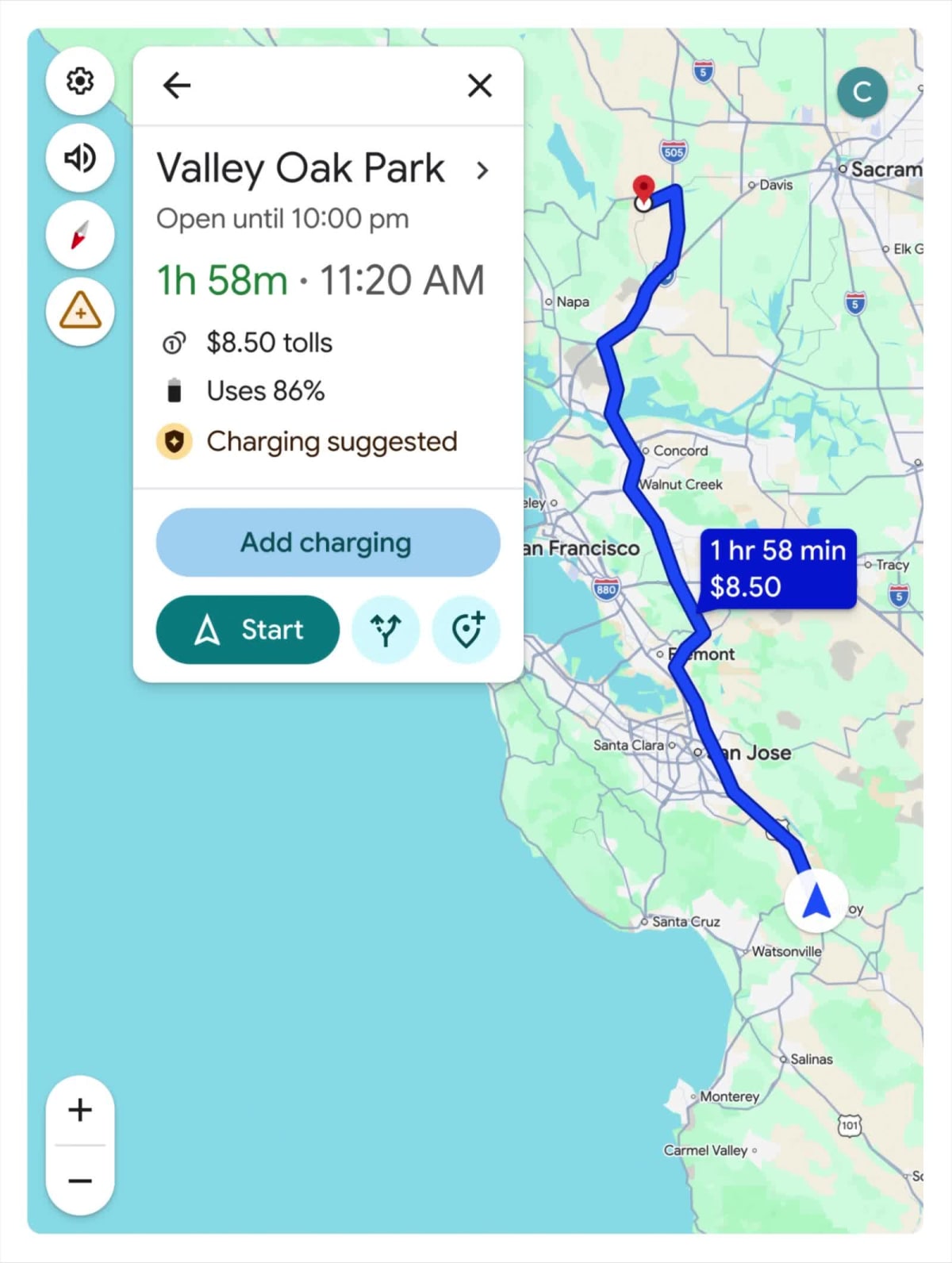Viewport: 952px width, 1263px height.
Task: Expand Valley Oak Park details via the chevron
Action: tap(483, 170)
